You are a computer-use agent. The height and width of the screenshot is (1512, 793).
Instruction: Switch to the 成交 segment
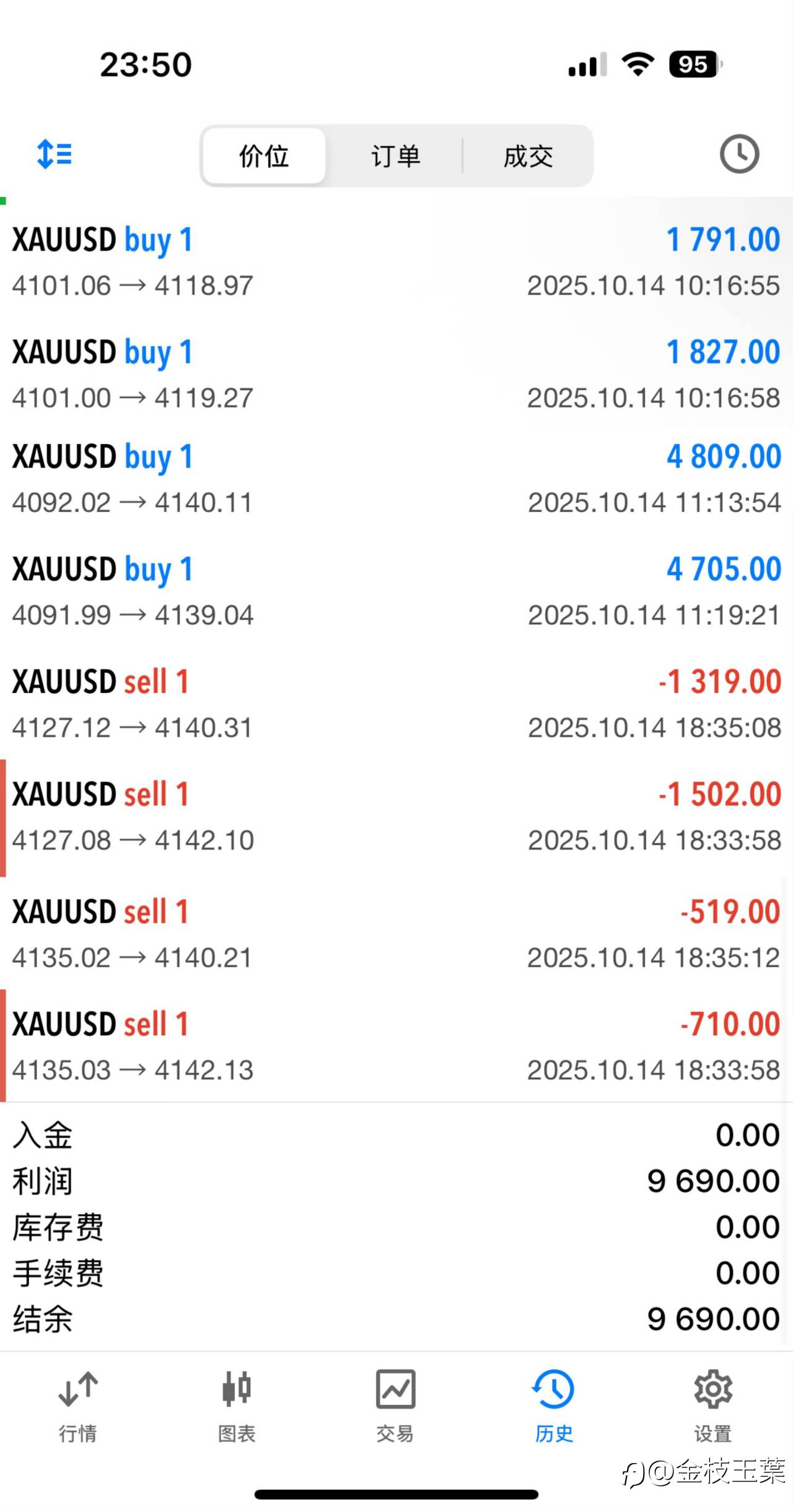point(527,156)
